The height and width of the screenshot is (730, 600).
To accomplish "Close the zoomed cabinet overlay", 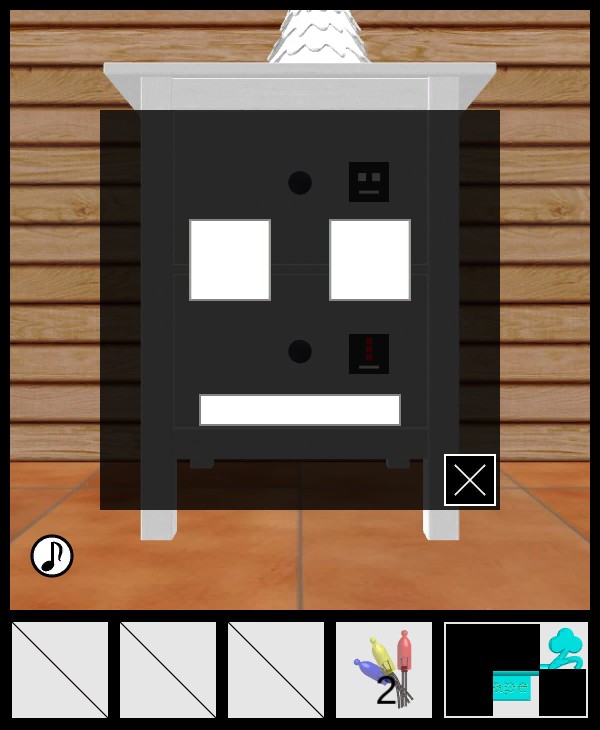I will pyautogui.click(x=470, y=480).
